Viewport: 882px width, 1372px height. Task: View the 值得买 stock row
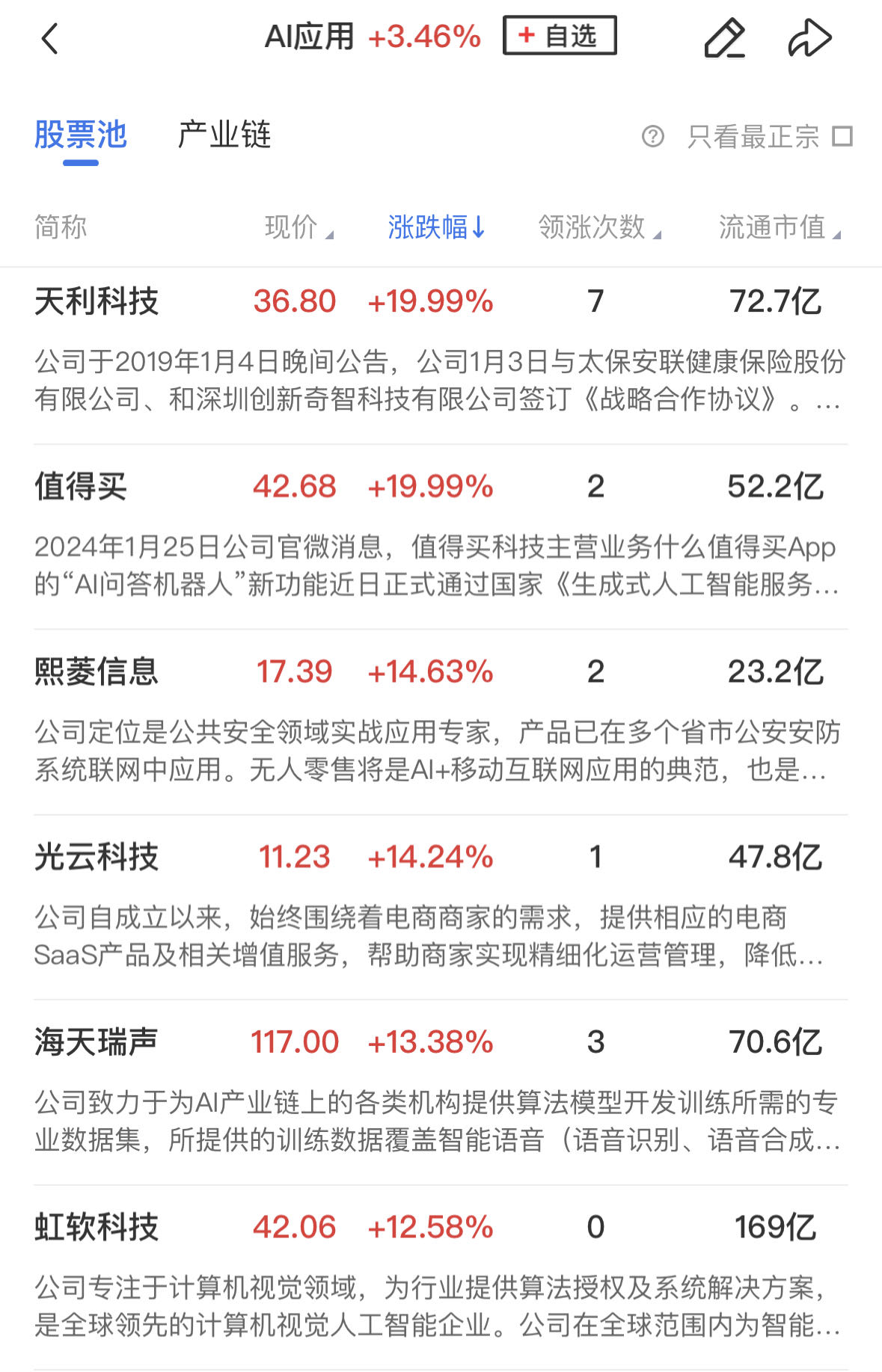(81, 487)
